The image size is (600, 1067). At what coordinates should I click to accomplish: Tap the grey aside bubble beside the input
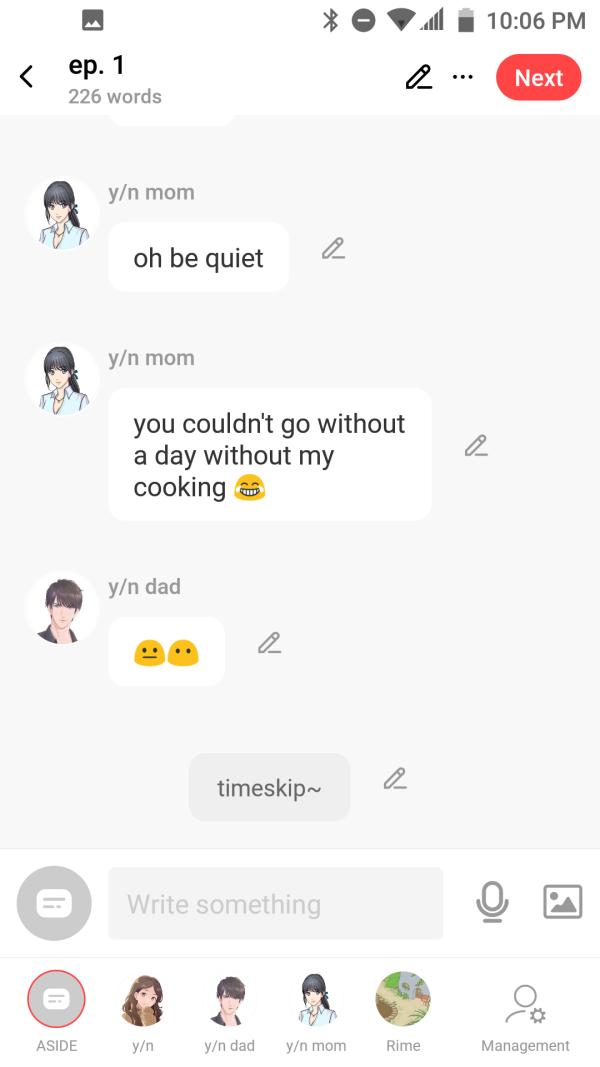[54, 903]
